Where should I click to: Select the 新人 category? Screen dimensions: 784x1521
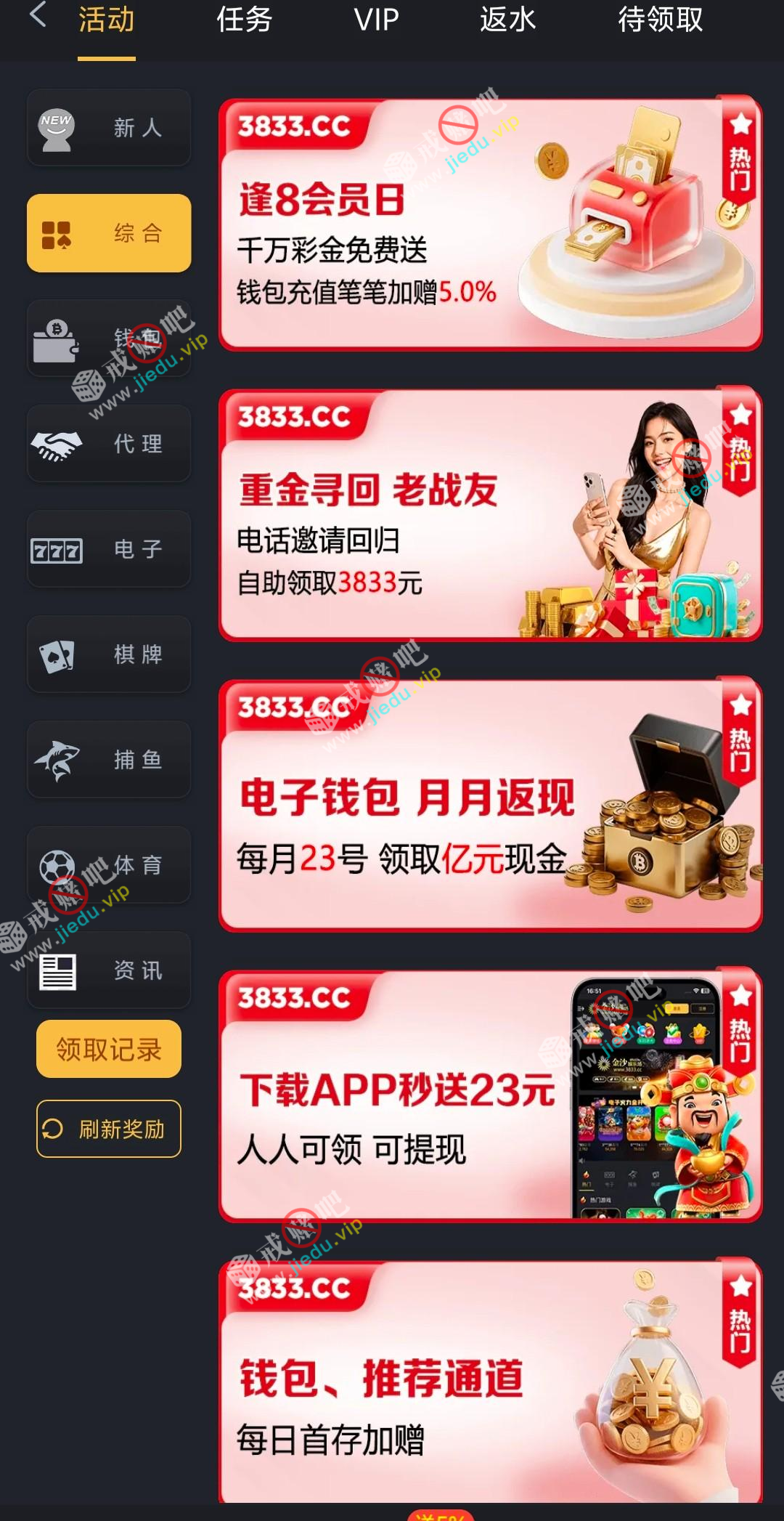pyautogui.click(x=109, y=128)
